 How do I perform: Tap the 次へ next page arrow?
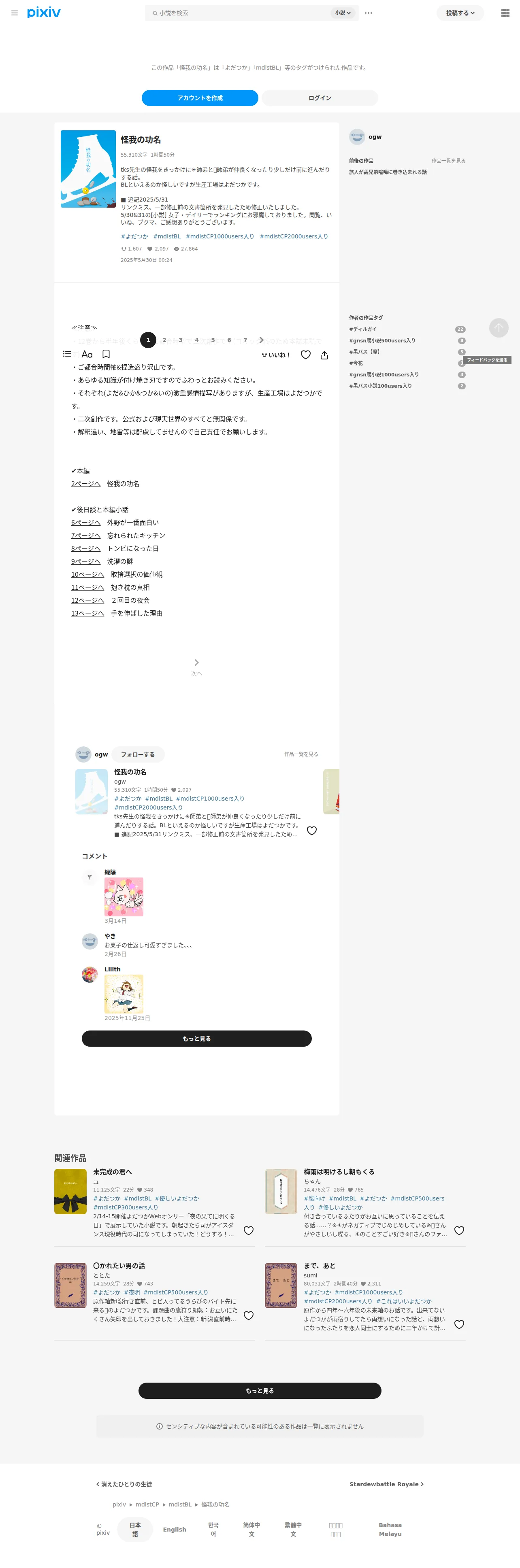point(197,667)
